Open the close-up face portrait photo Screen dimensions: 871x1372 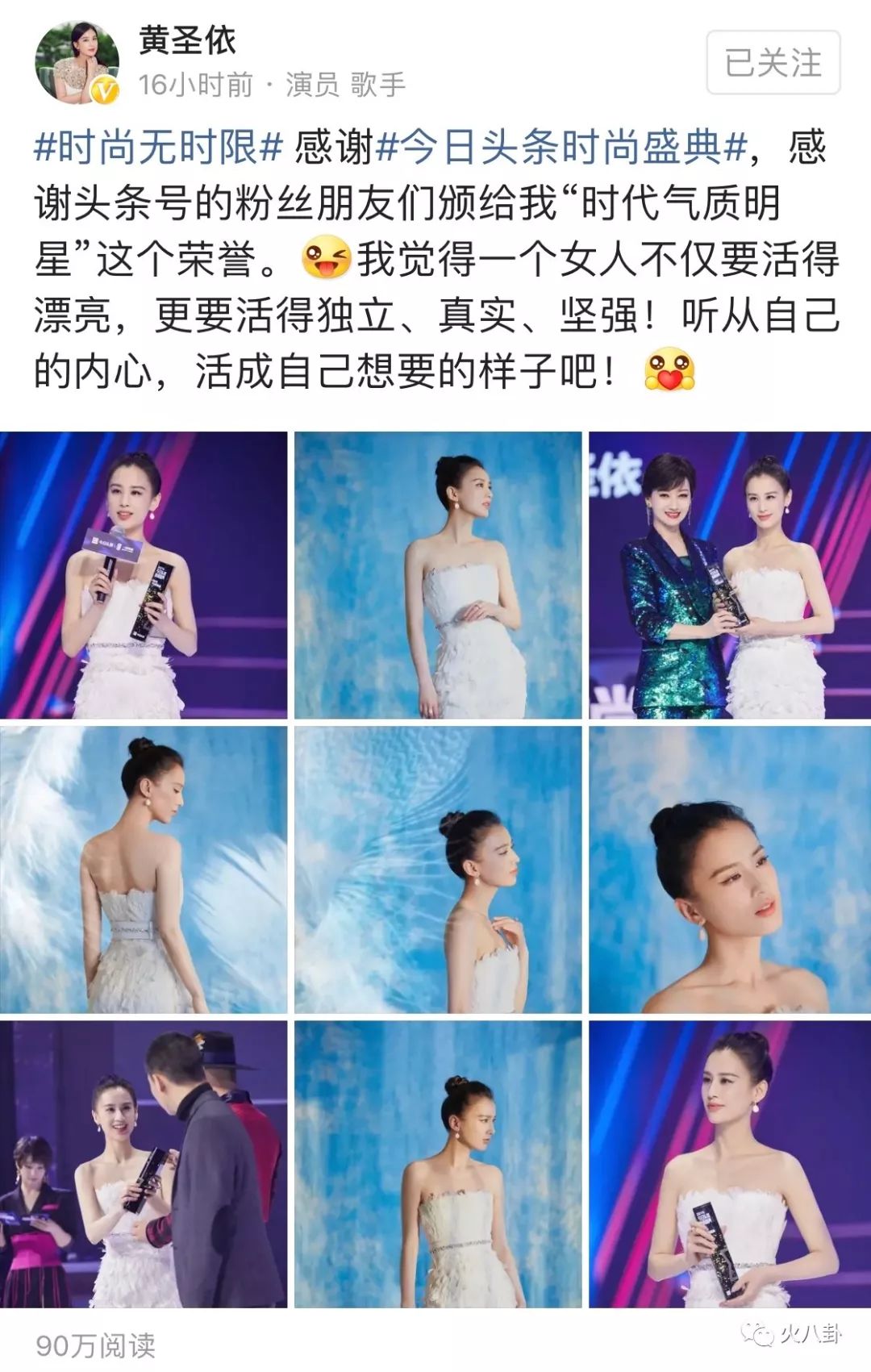click(x=729, y=869)
